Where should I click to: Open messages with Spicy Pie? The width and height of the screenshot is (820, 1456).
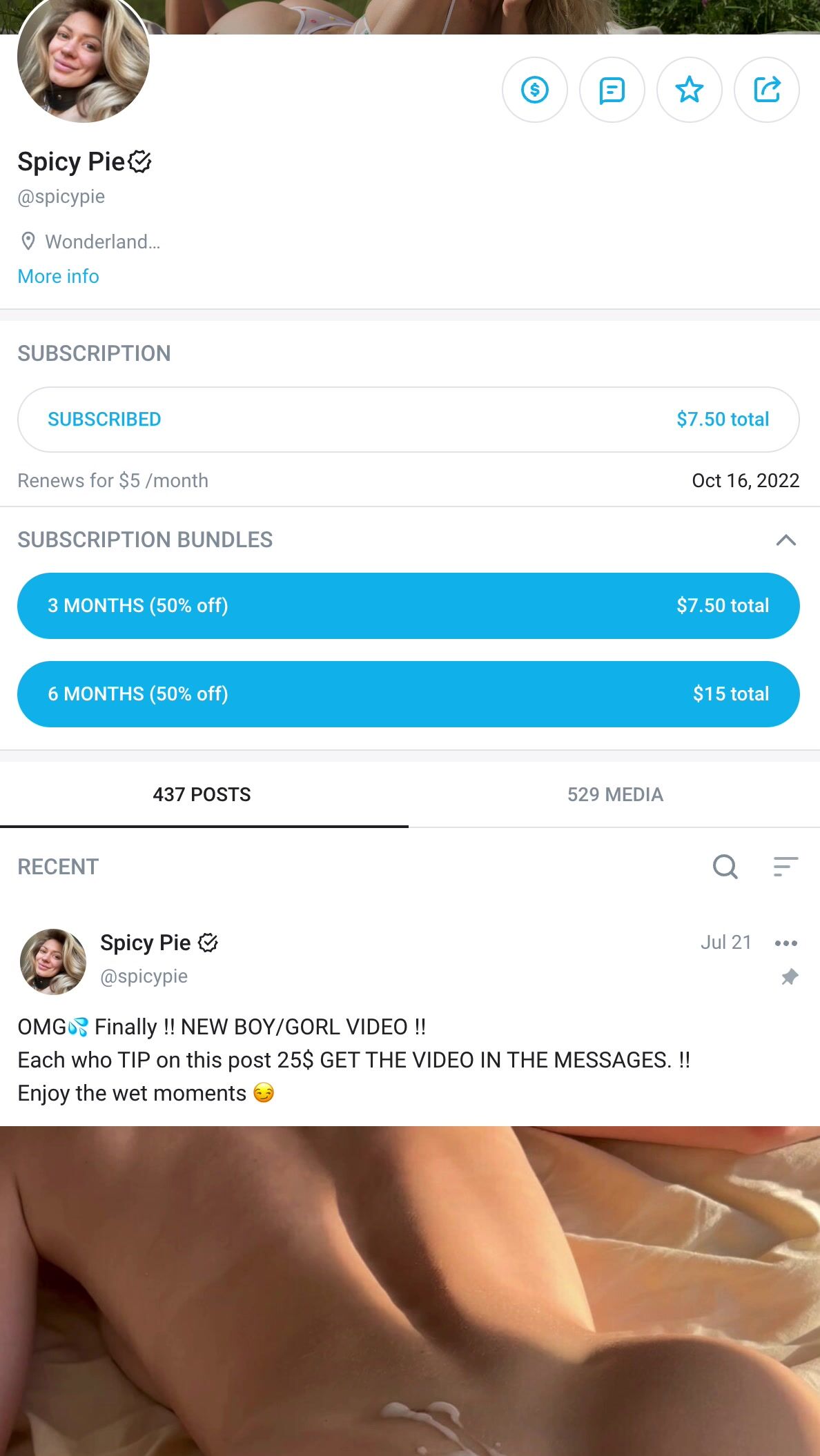click(612, 90)
